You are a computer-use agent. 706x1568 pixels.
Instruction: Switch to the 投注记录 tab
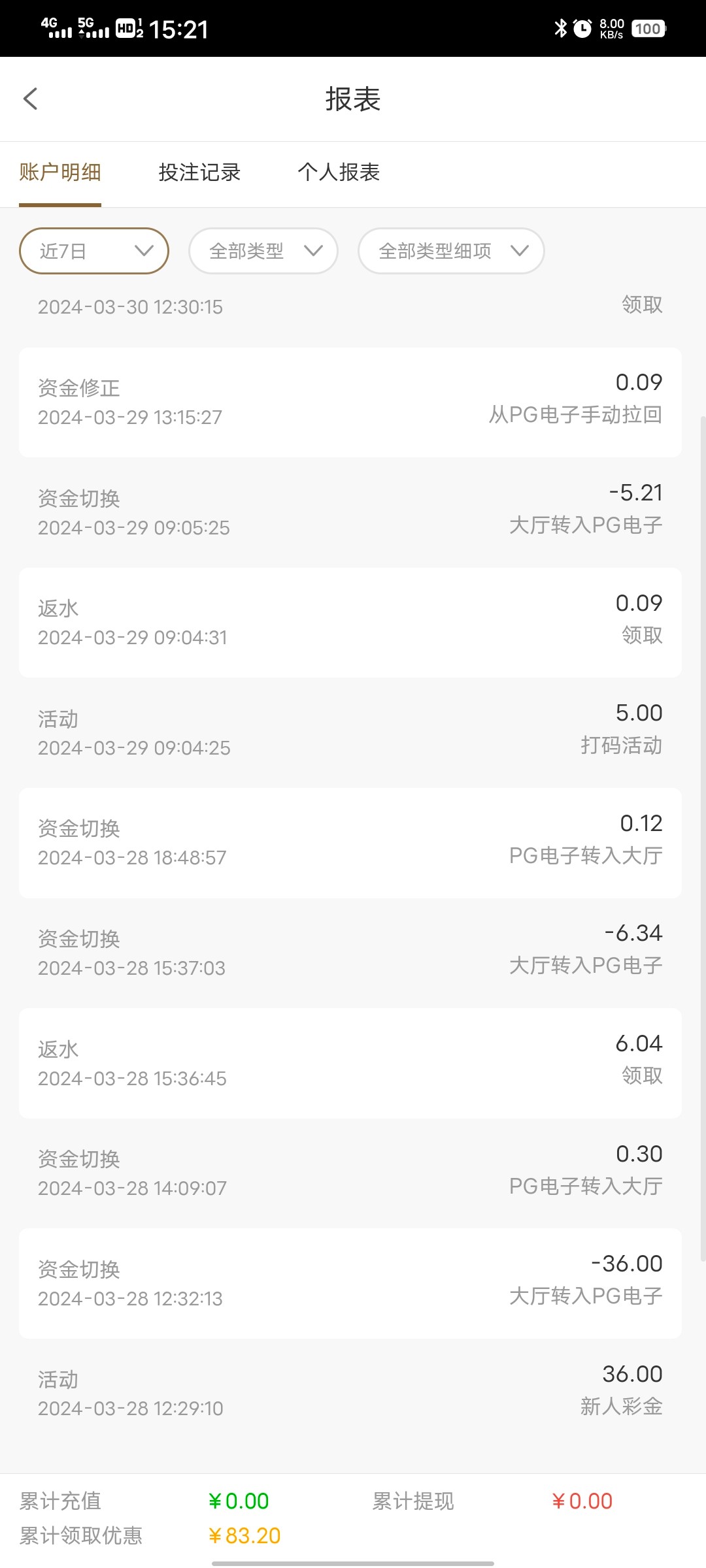(x=199, y=172)
